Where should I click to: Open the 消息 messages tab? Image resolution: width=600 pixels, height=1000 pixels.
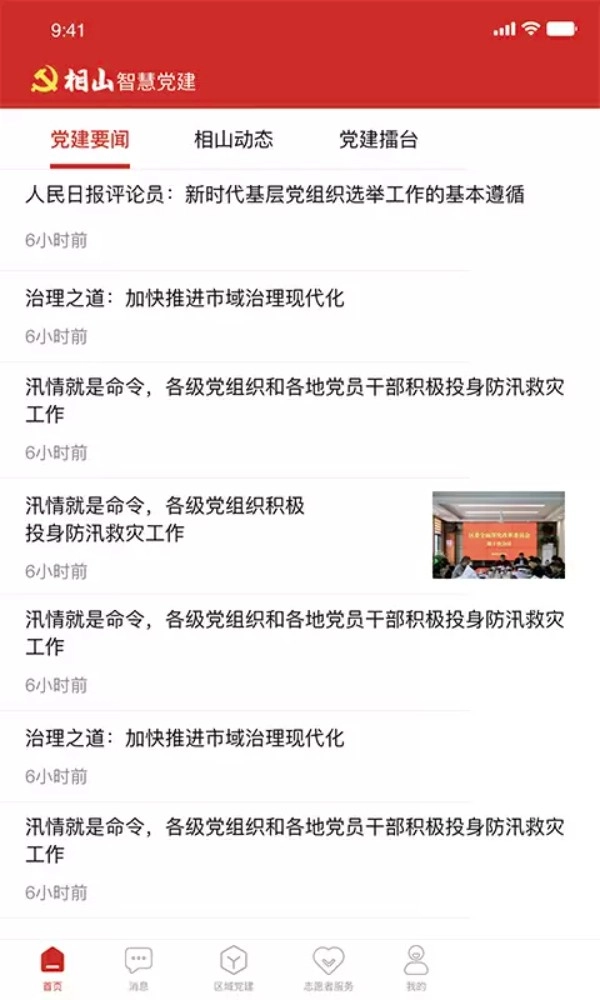click(139, 968)
